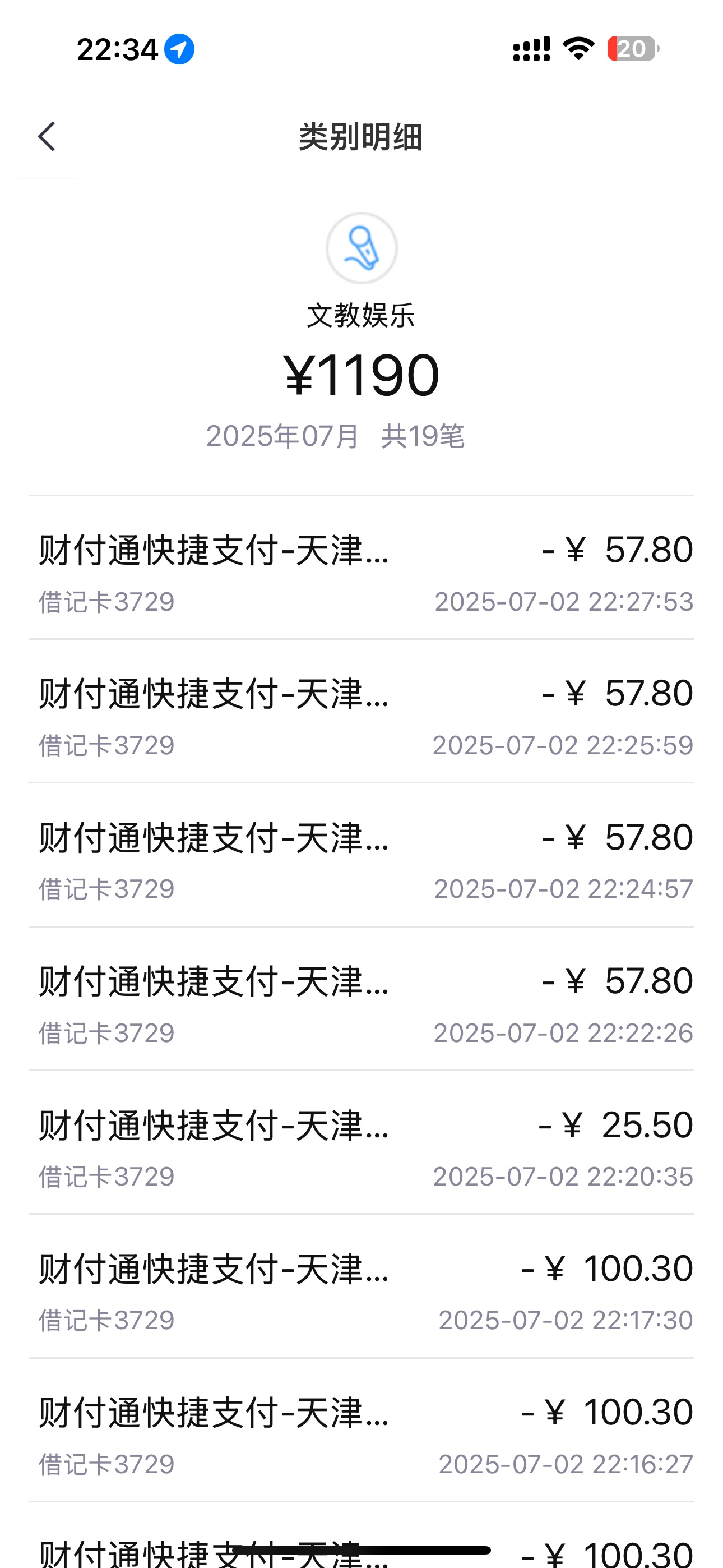Viewport: 723px width, 1568px height.
Task: Go back from the 类别明细 page
Action: 47,136
